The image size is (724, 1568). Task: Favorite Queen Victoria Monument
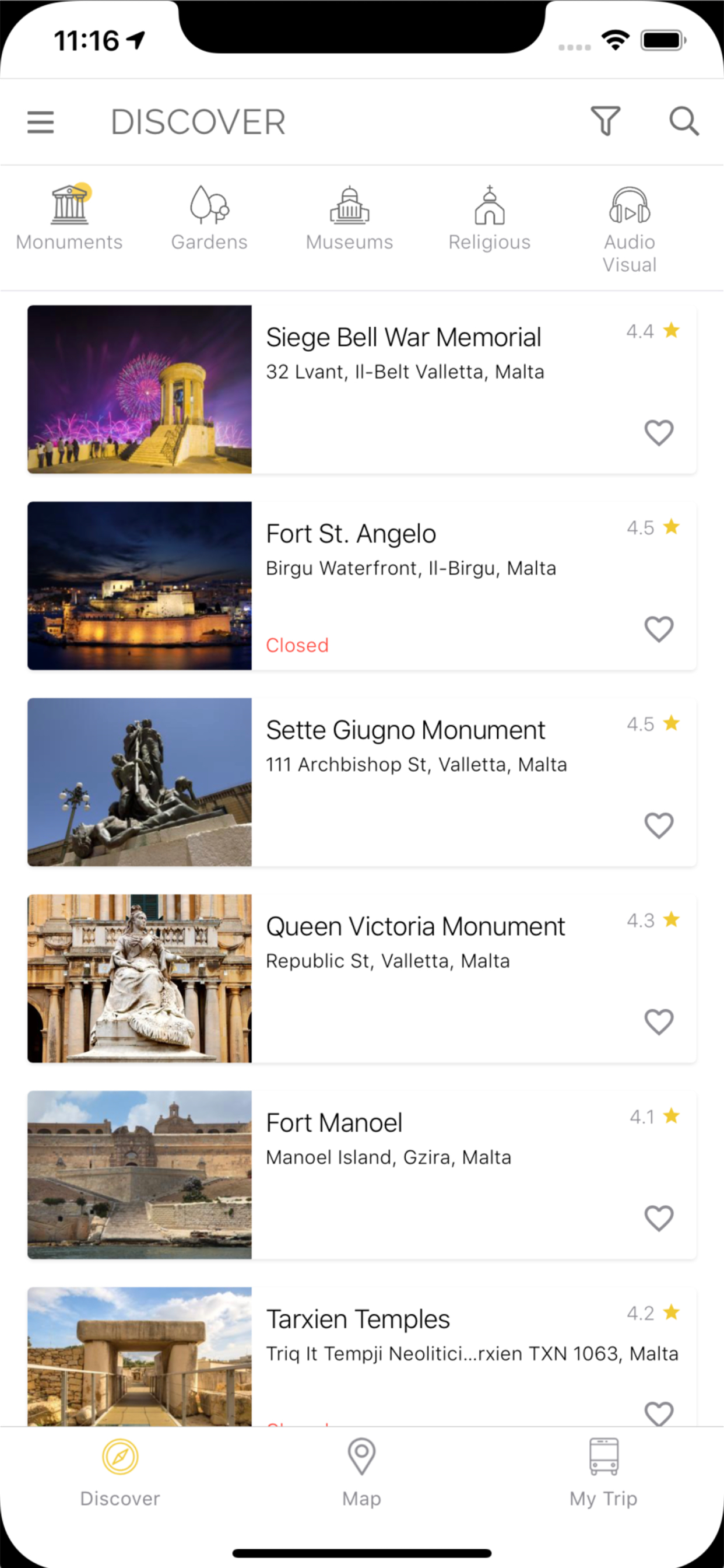pos(659,1022)
